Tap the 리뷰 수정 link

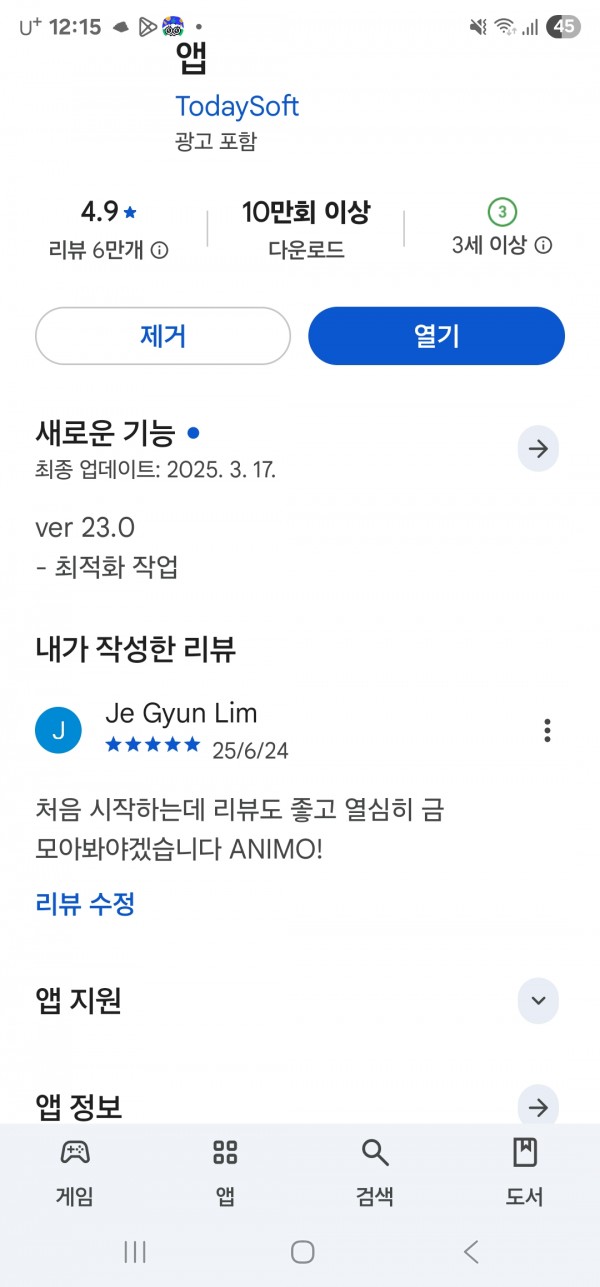pos(85,904)
